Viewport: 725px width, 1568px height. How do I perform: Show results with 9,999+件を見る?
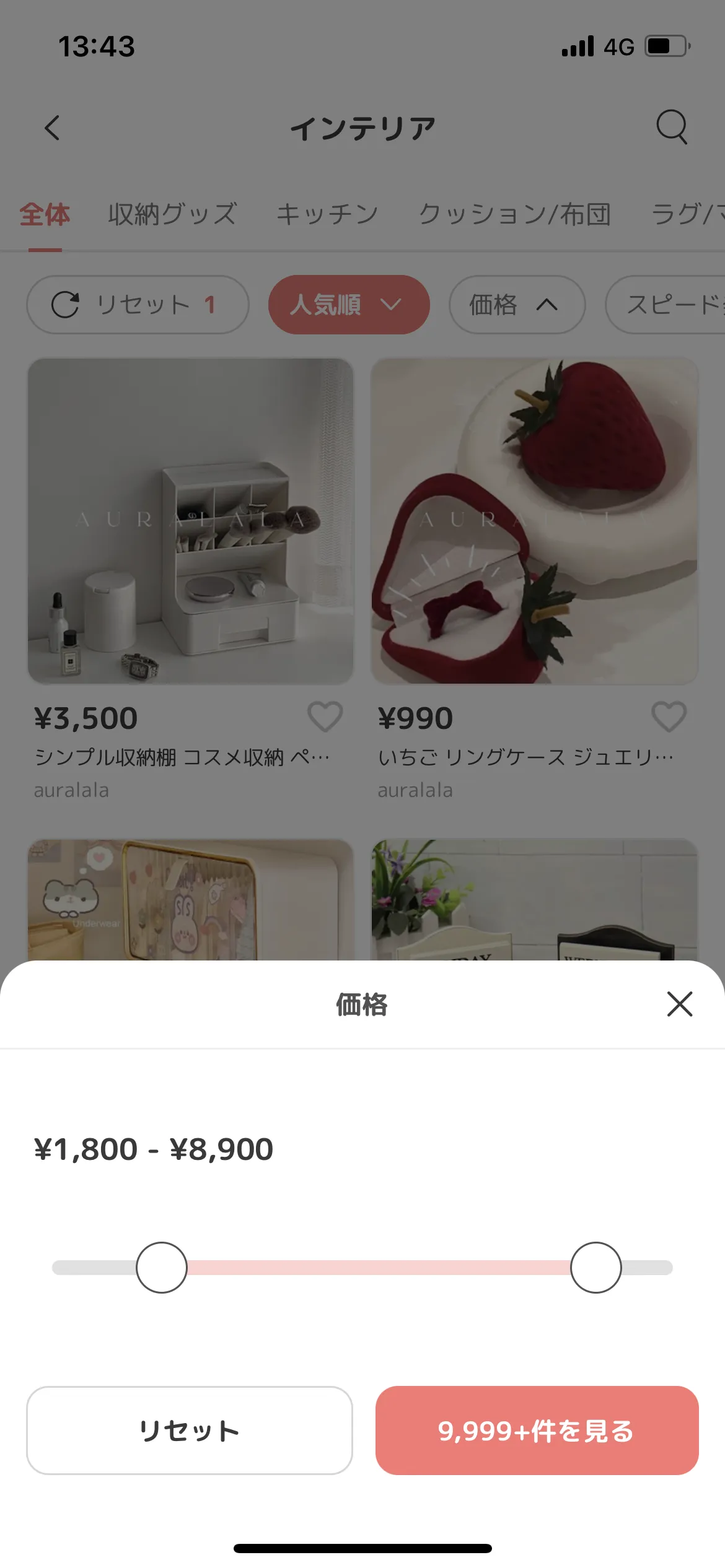(537, 1431)
